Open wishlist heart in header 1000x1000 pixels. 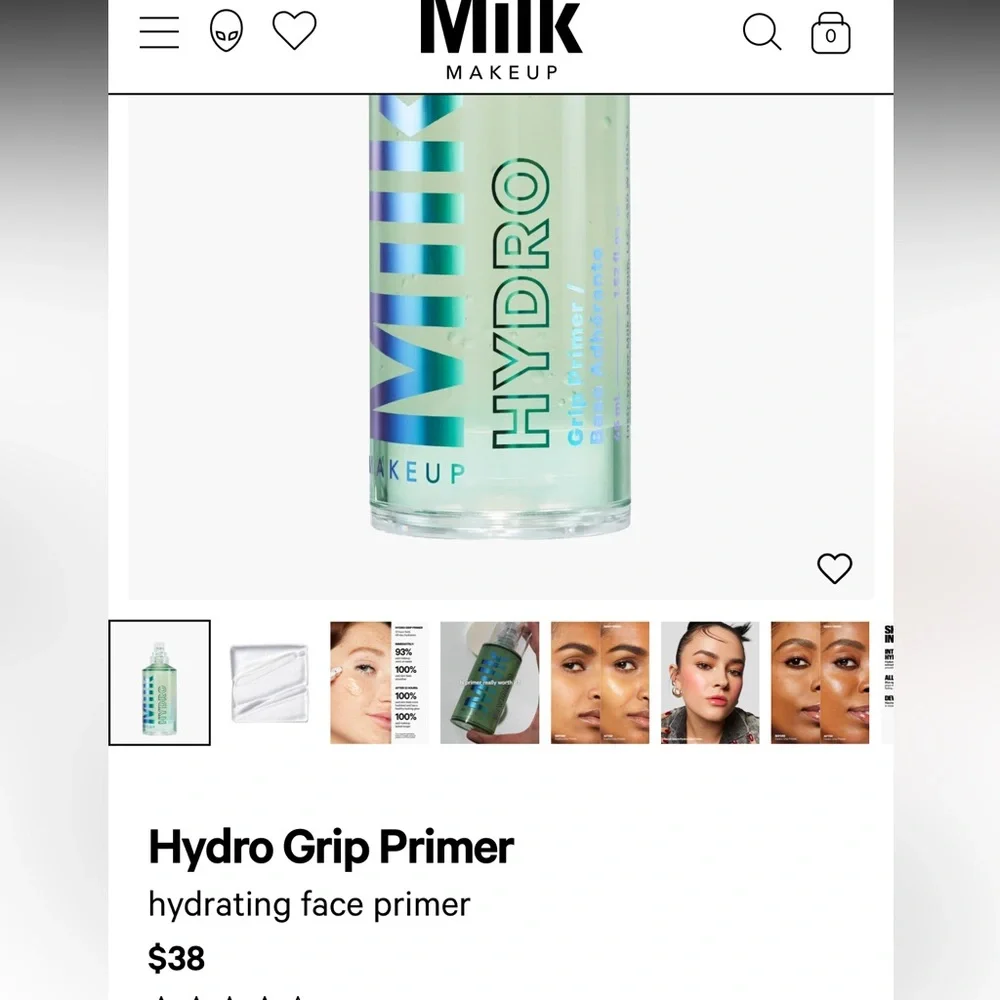click(x=294, y=31)
